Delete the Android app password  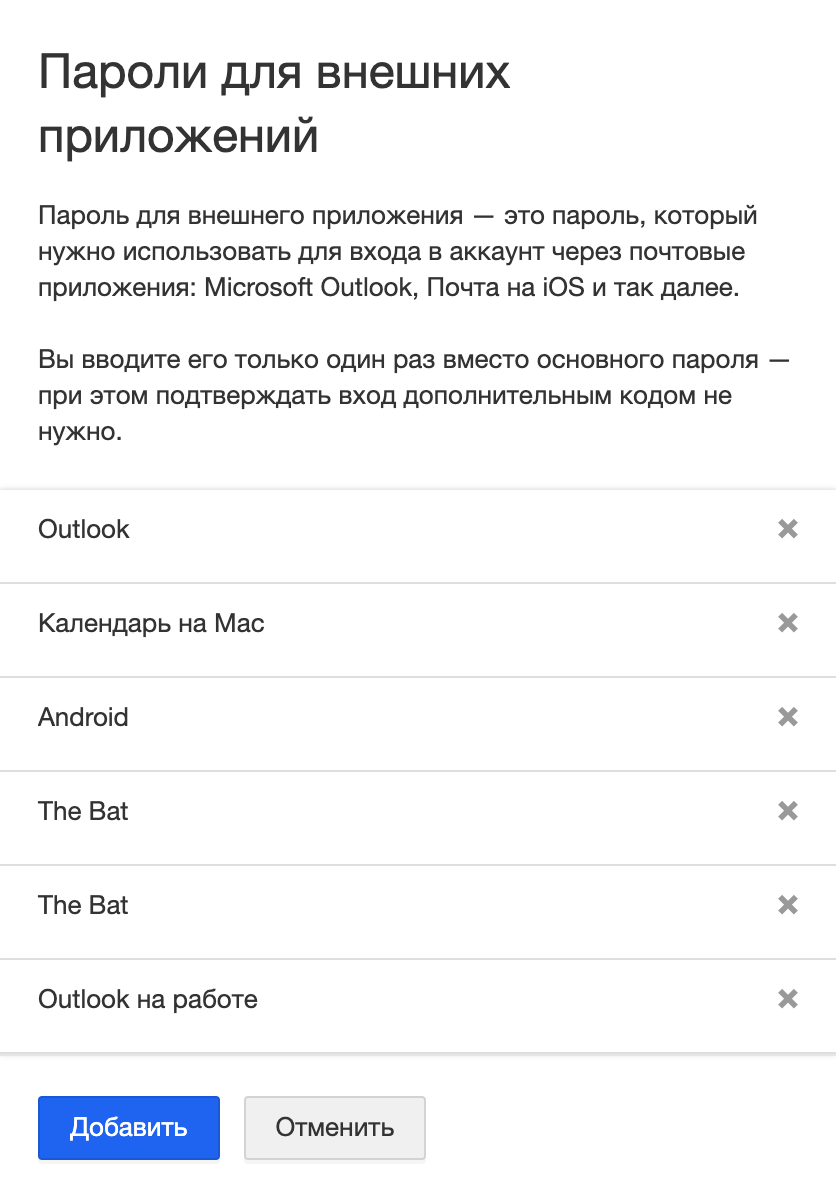pyautogui.click(x=788, y=717)
